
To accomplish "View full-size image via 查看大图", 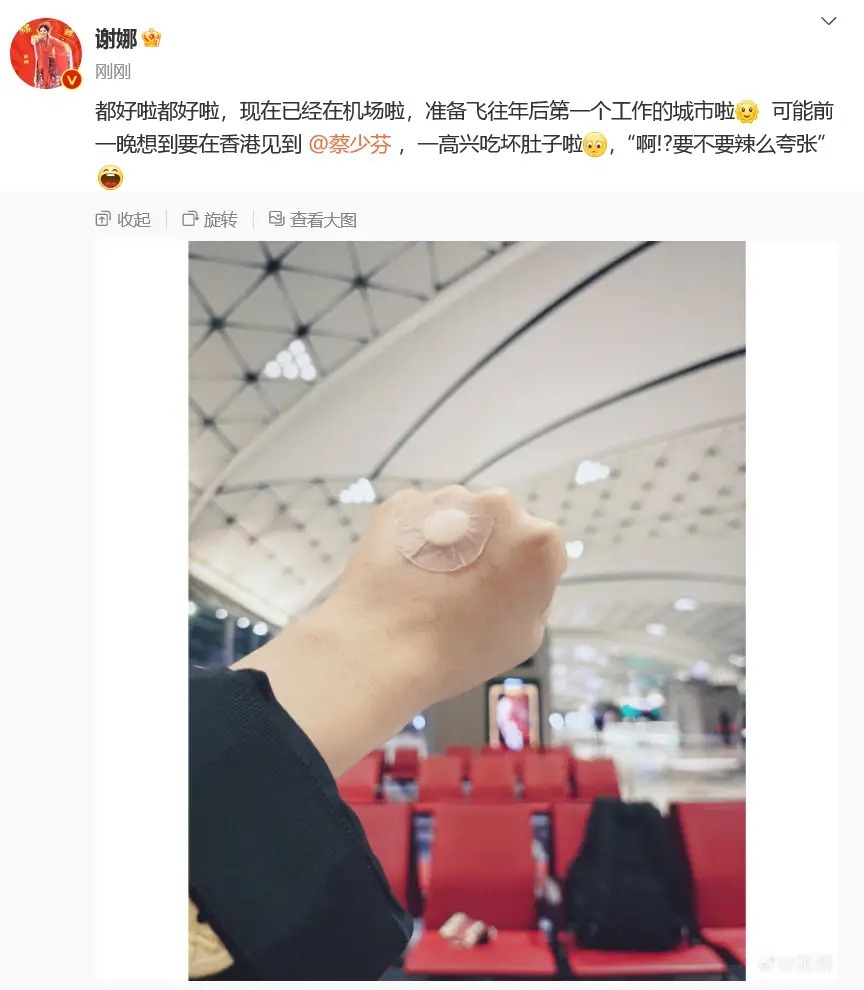I will pos(312,220).
